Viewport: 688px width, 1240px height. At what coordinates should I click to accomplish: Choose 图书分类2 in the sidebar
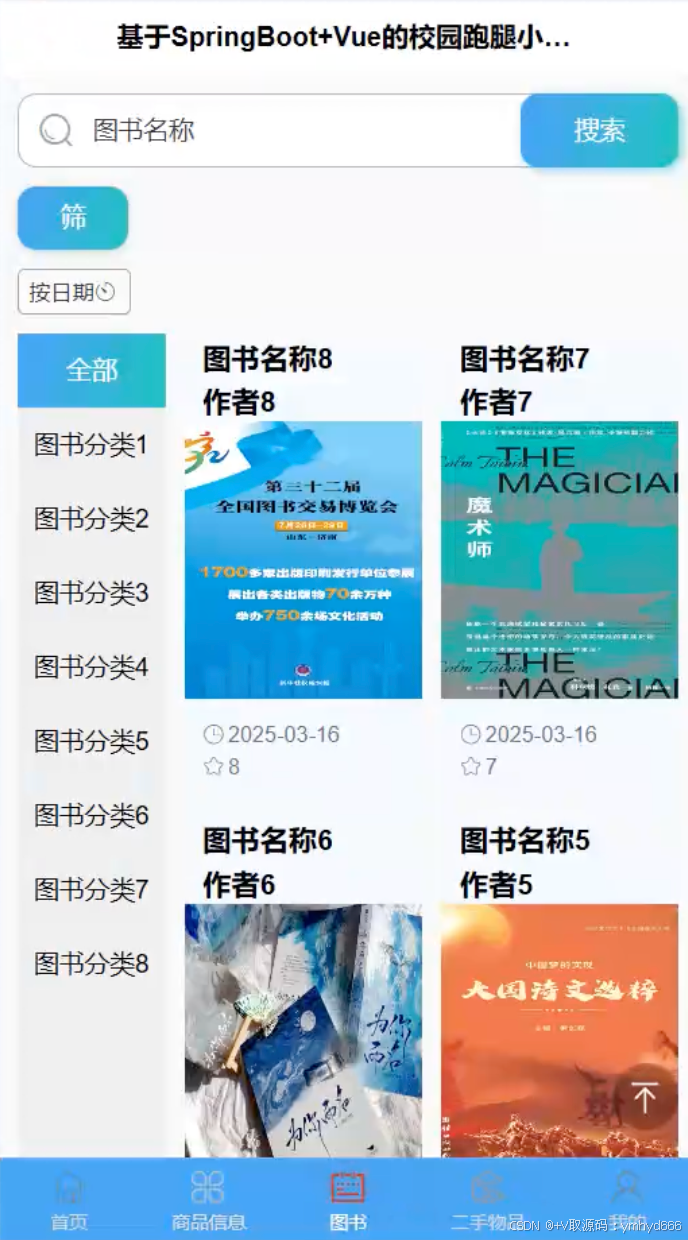click(92, 519)
